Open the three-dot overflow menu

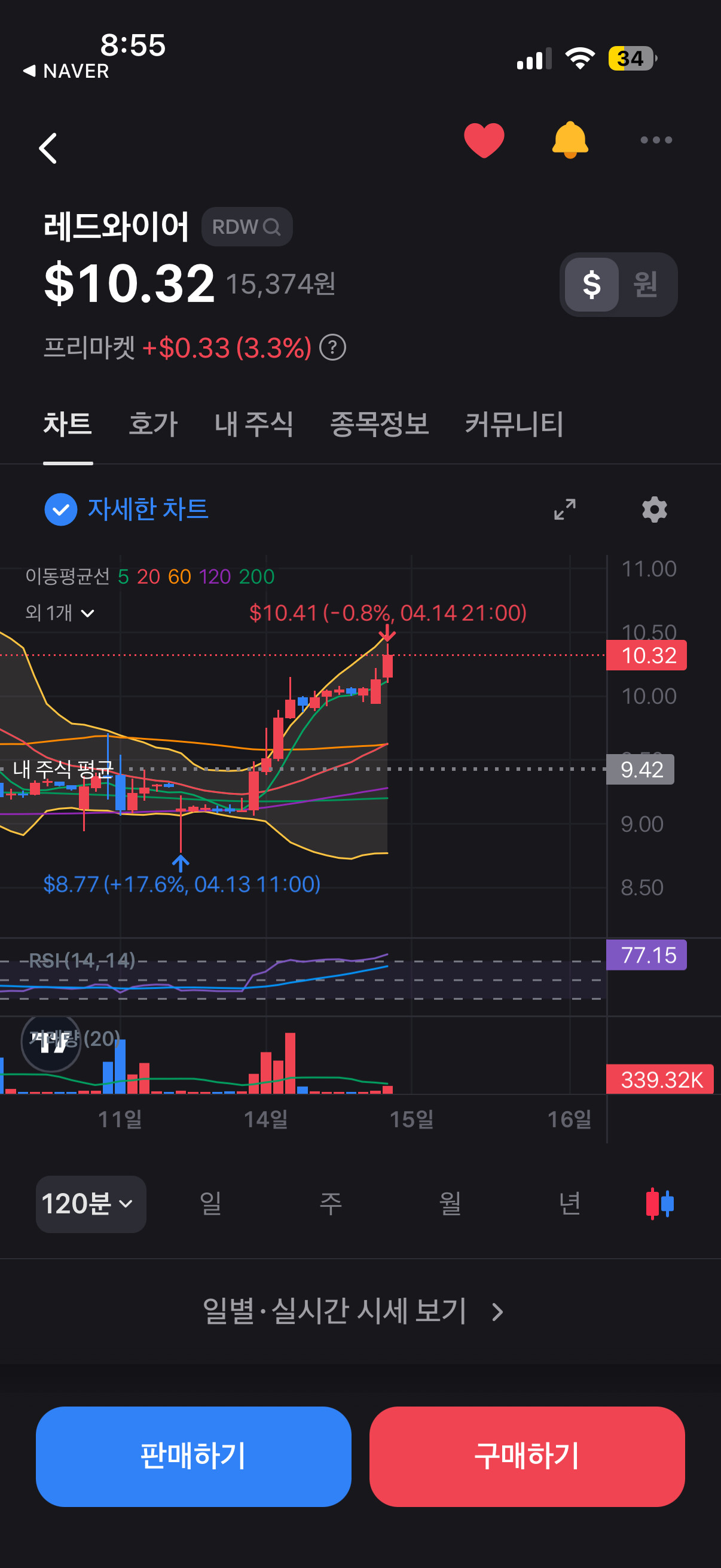tap(656, 140)
